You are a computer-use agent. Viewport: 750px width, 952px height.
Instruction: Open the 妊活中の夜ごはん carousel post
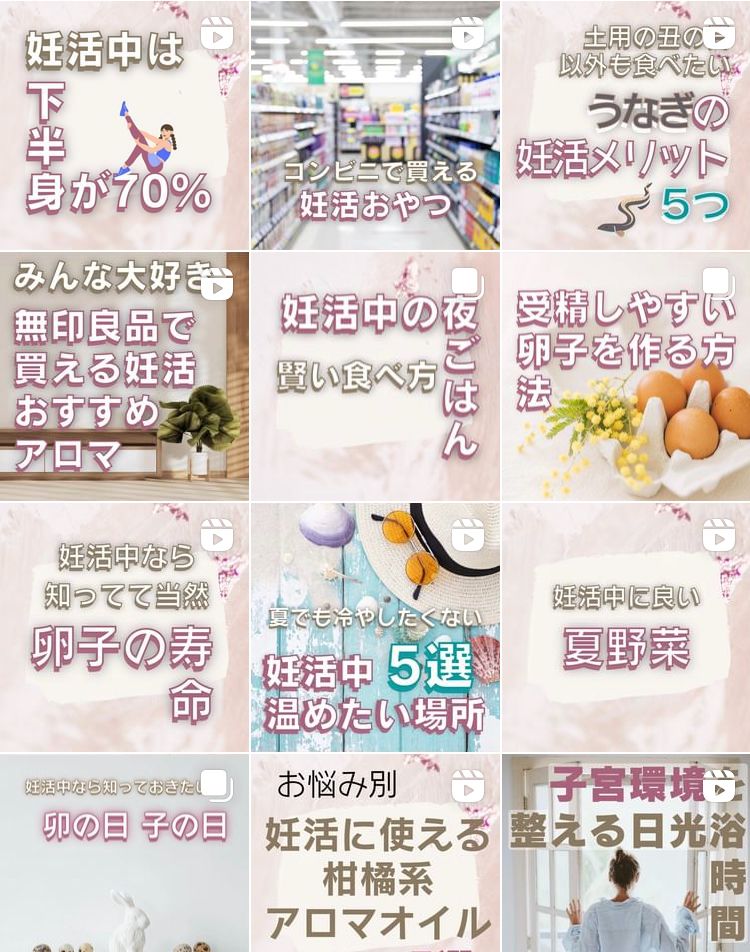pyautogui.click(x=375, y=376)
